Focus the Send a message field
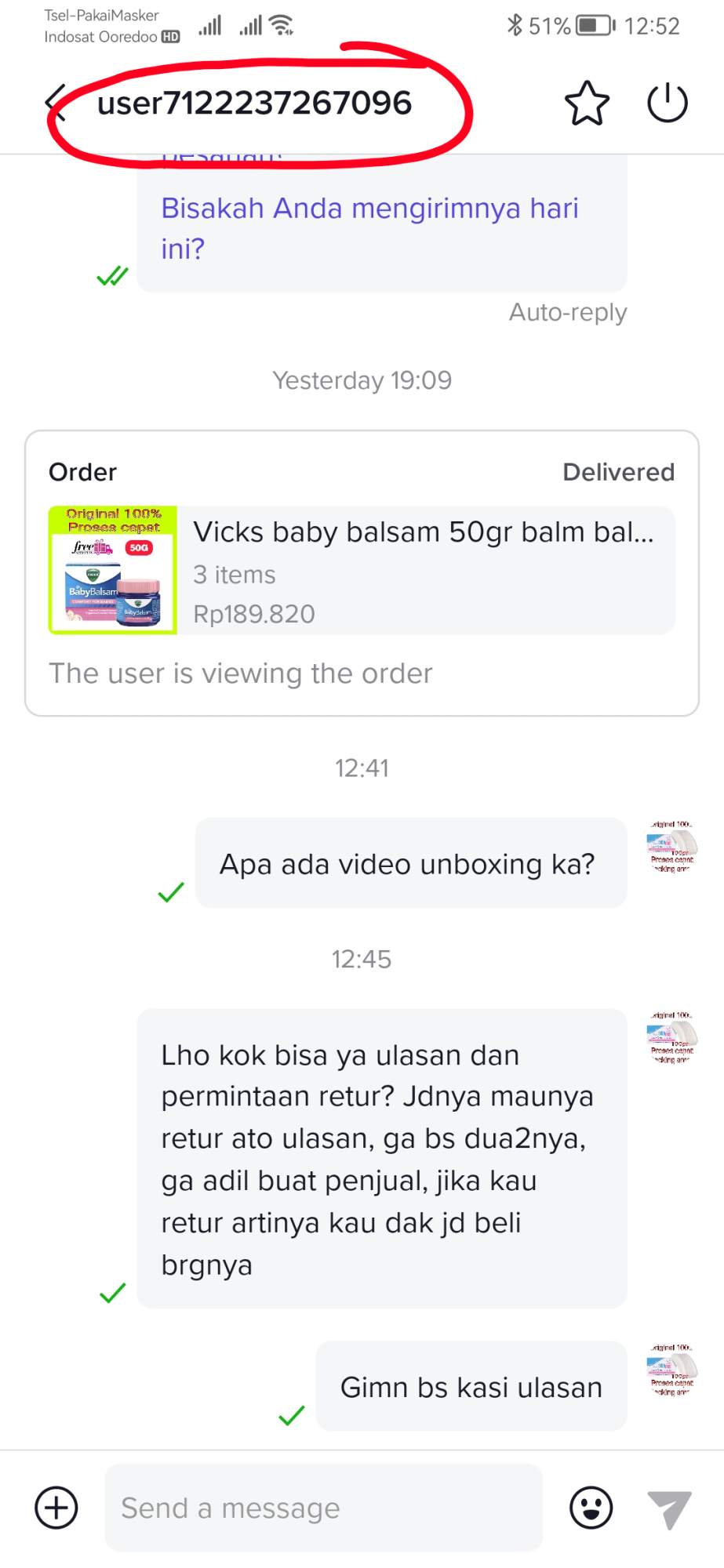This screenshot has height=1568, width=724. [x=323, y=1508]
